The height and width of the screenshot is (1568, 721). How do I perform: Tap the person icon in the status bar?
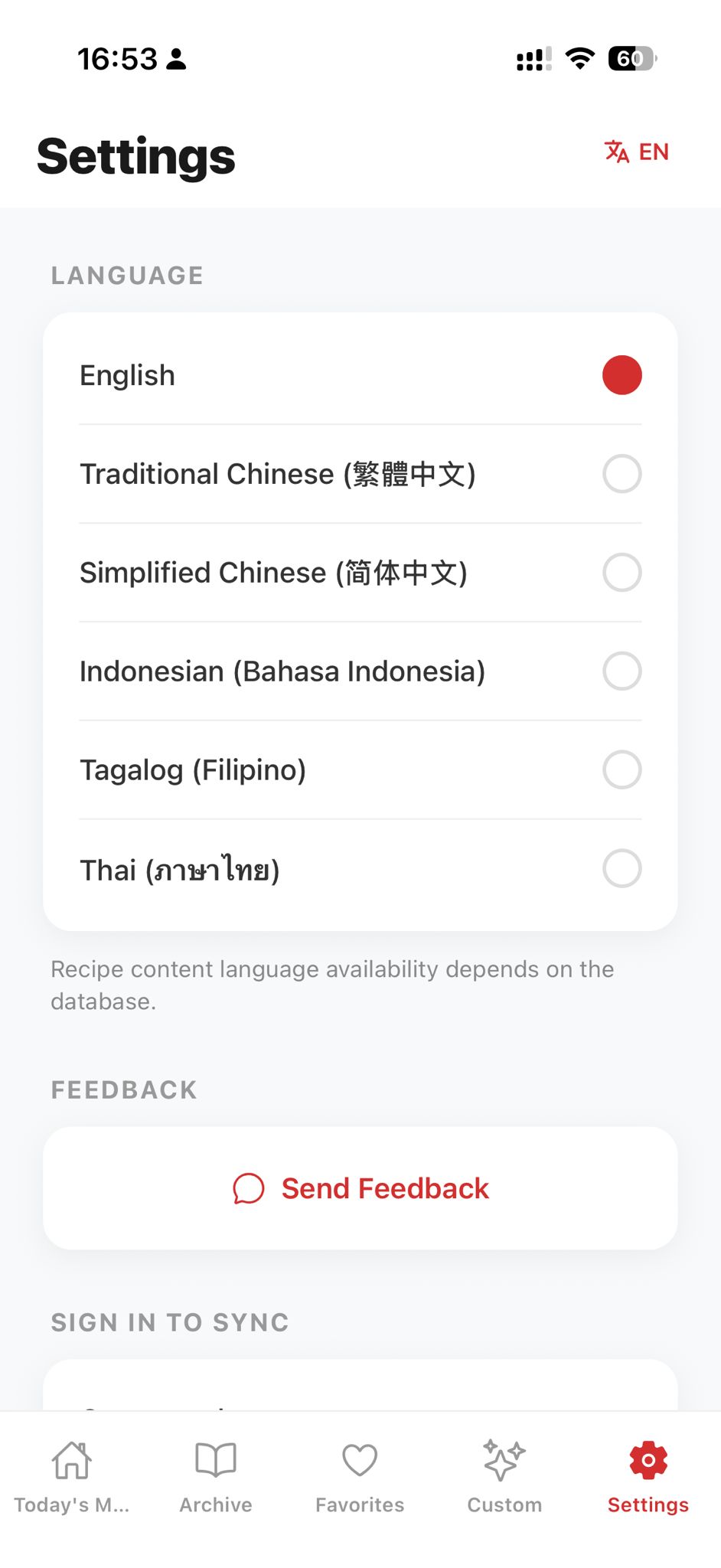(177, 58)
